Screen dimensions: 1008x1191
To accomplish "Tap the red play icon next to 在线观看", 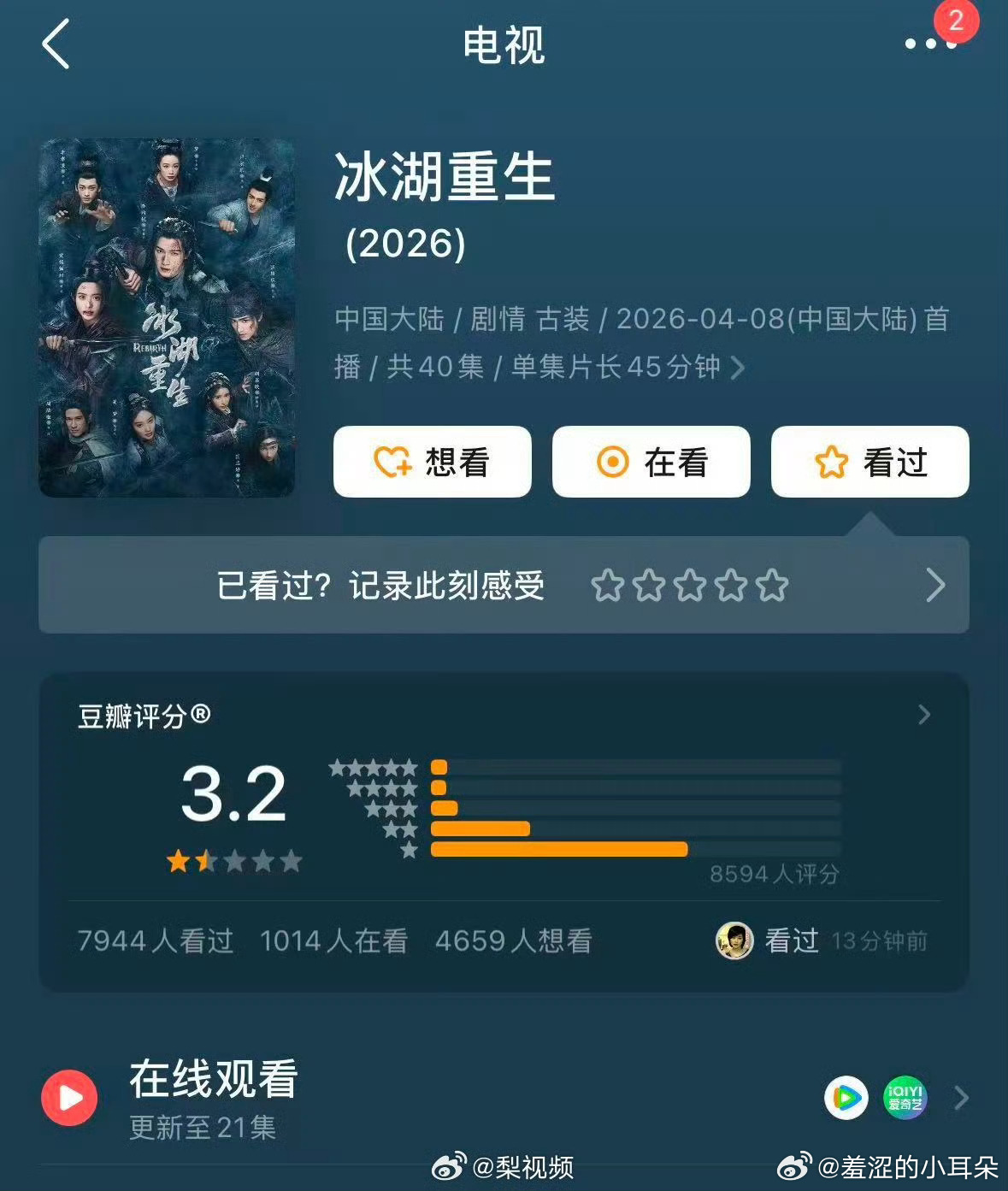I will 69,1097.
